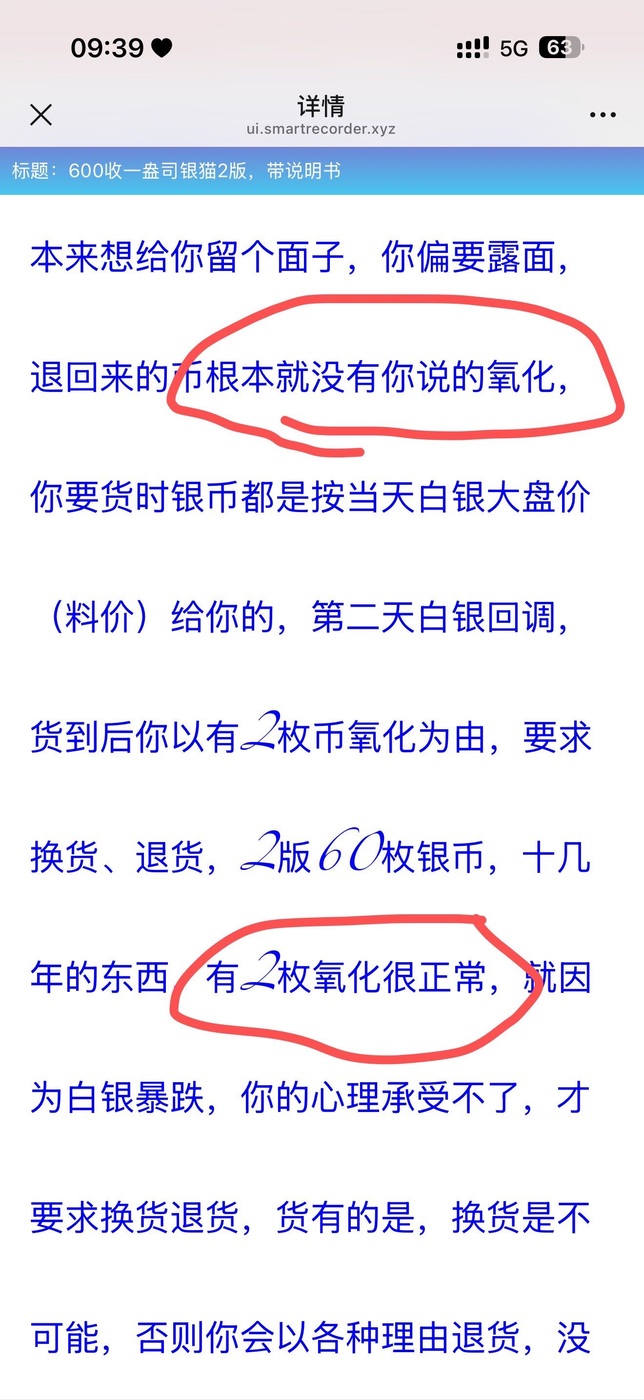Image resolution: width=644 pixels, height=1400 pixels.
Task: Open the three-dot more options menu
Action: pos(602,116)
